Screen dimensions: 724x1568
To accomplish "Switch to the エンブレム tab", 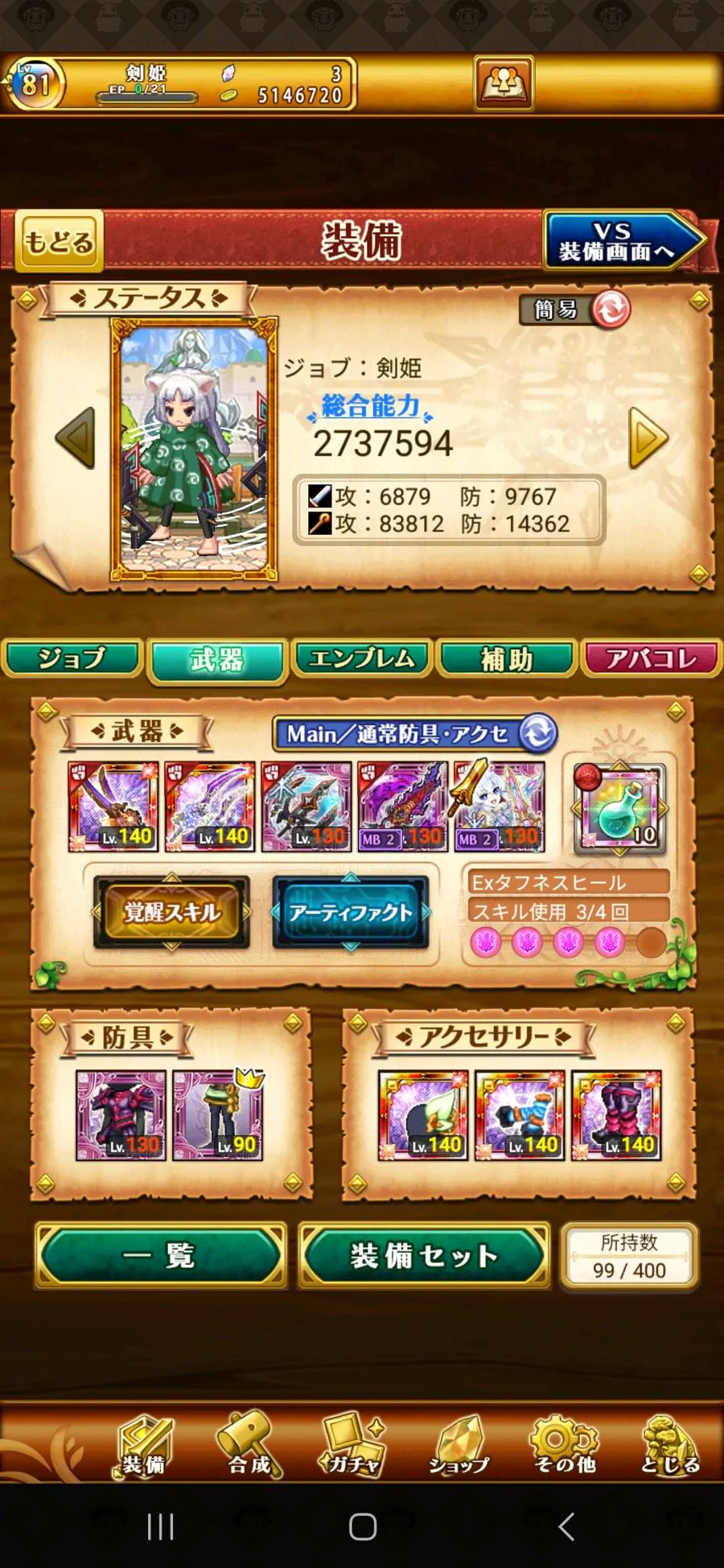I will point(362,659).
